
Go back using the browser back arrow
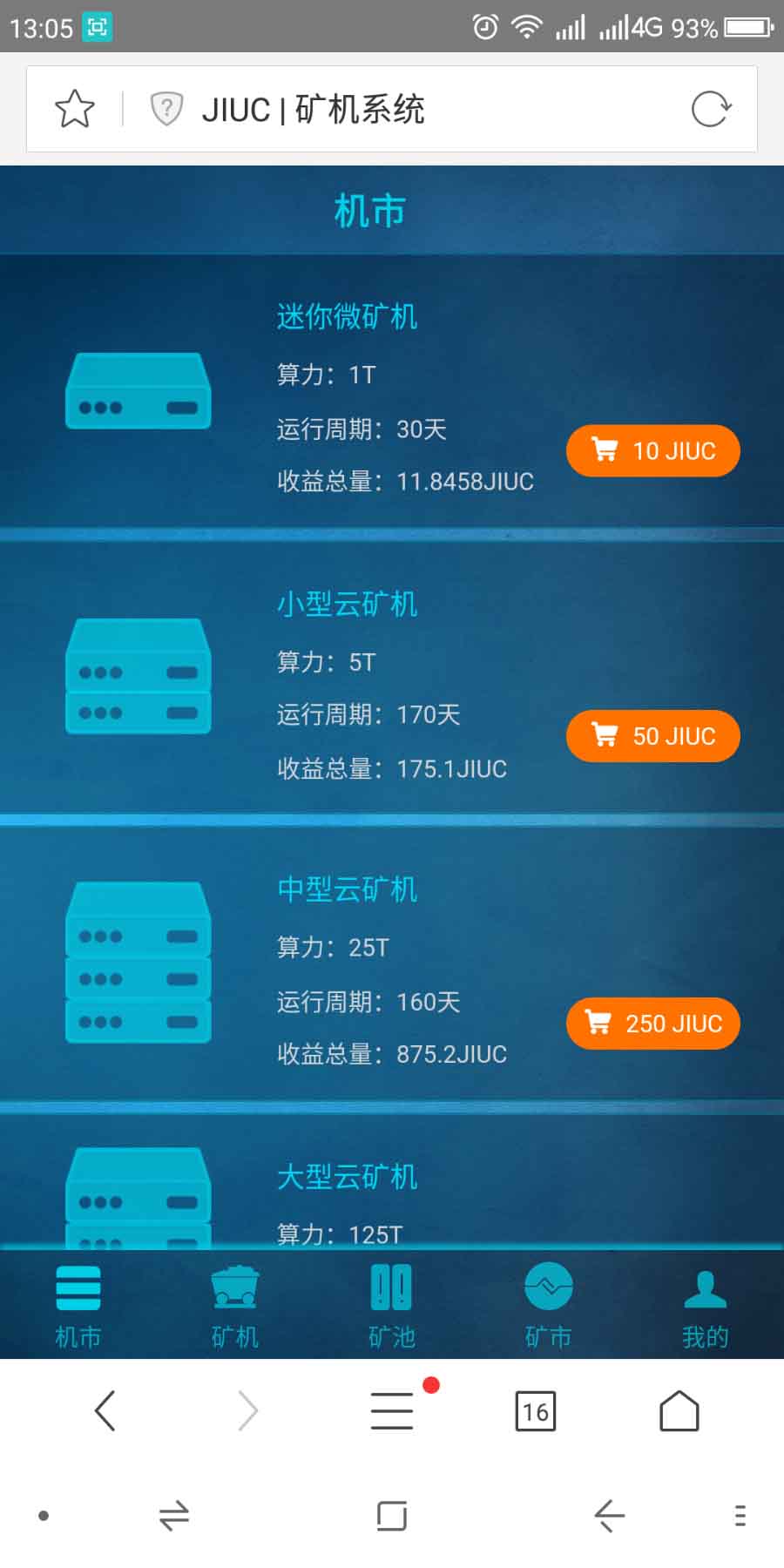click(x=105, y=1410)
